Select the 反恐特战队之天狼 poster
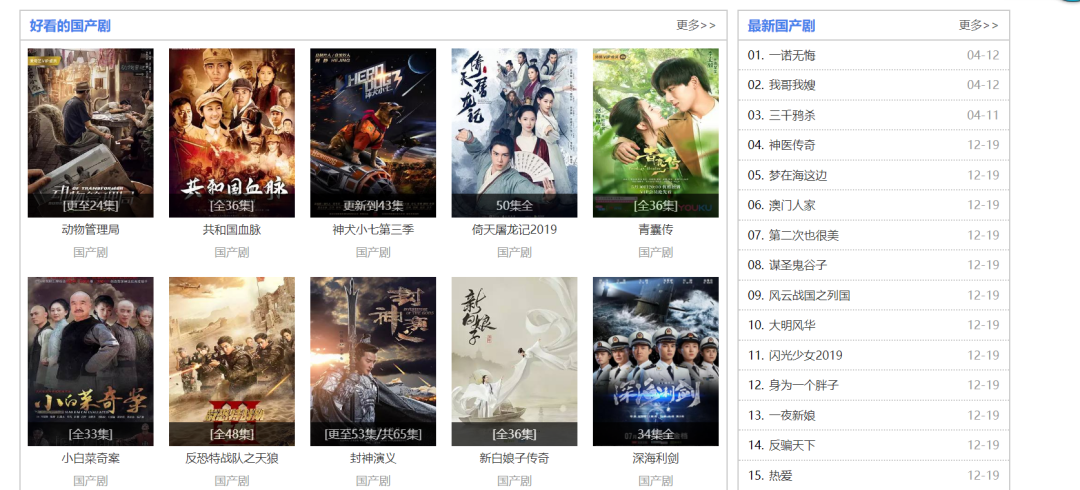Viewport: 1080px width, 490px height. click(x=232, y=361)
